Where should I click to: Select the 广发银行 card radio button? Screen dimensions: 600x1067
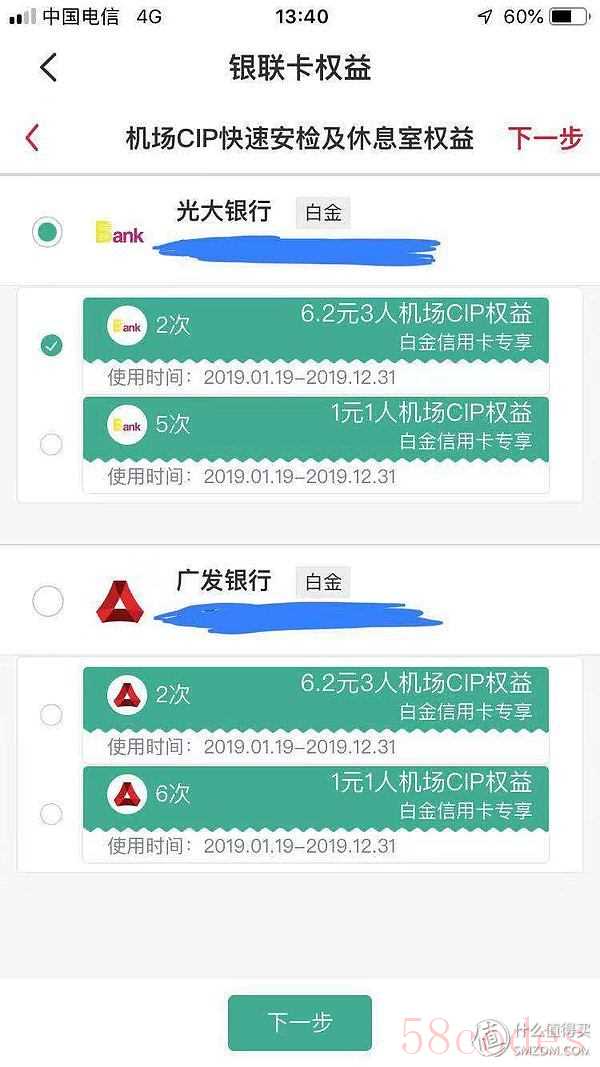tap(47, 601)
